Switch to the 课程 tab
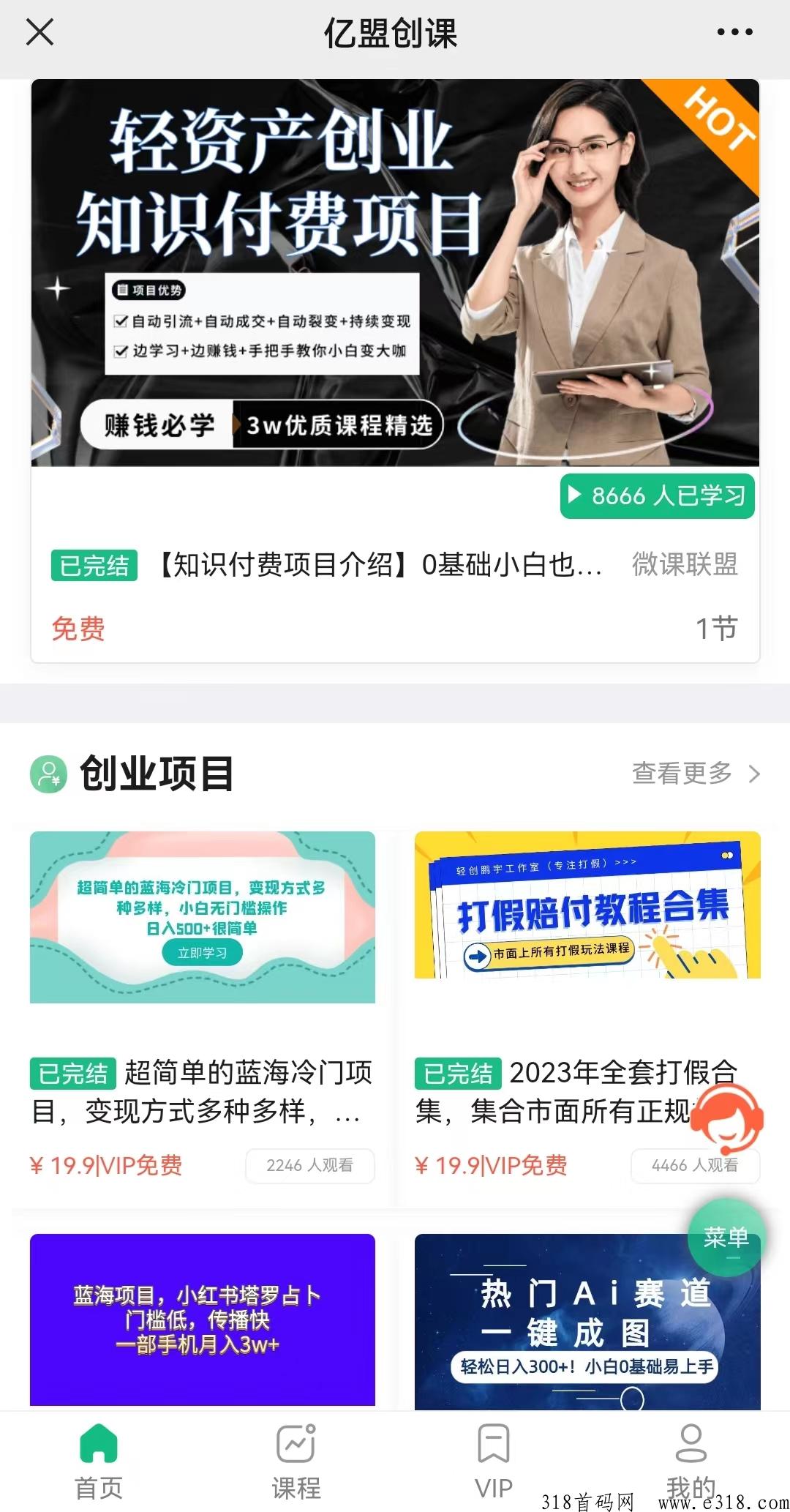 tap(296, 1459)
